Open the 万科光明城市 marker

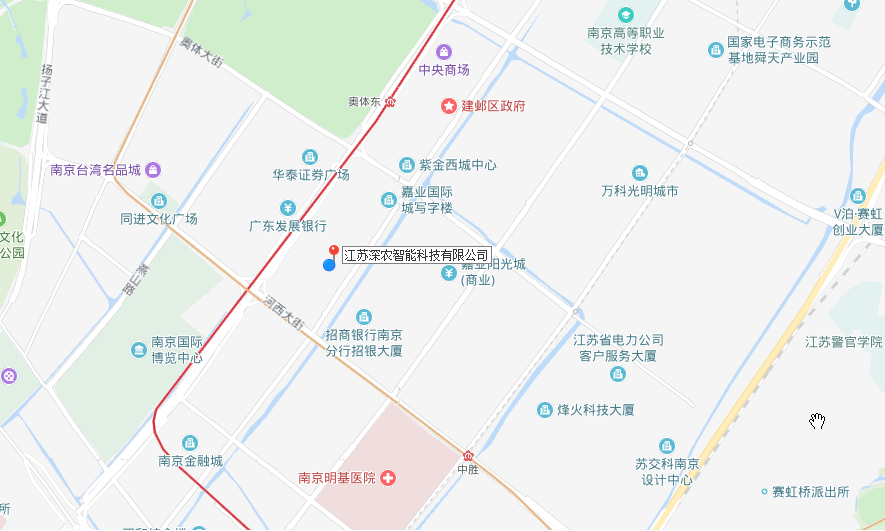pyautogui.click(x=640, y=173)
